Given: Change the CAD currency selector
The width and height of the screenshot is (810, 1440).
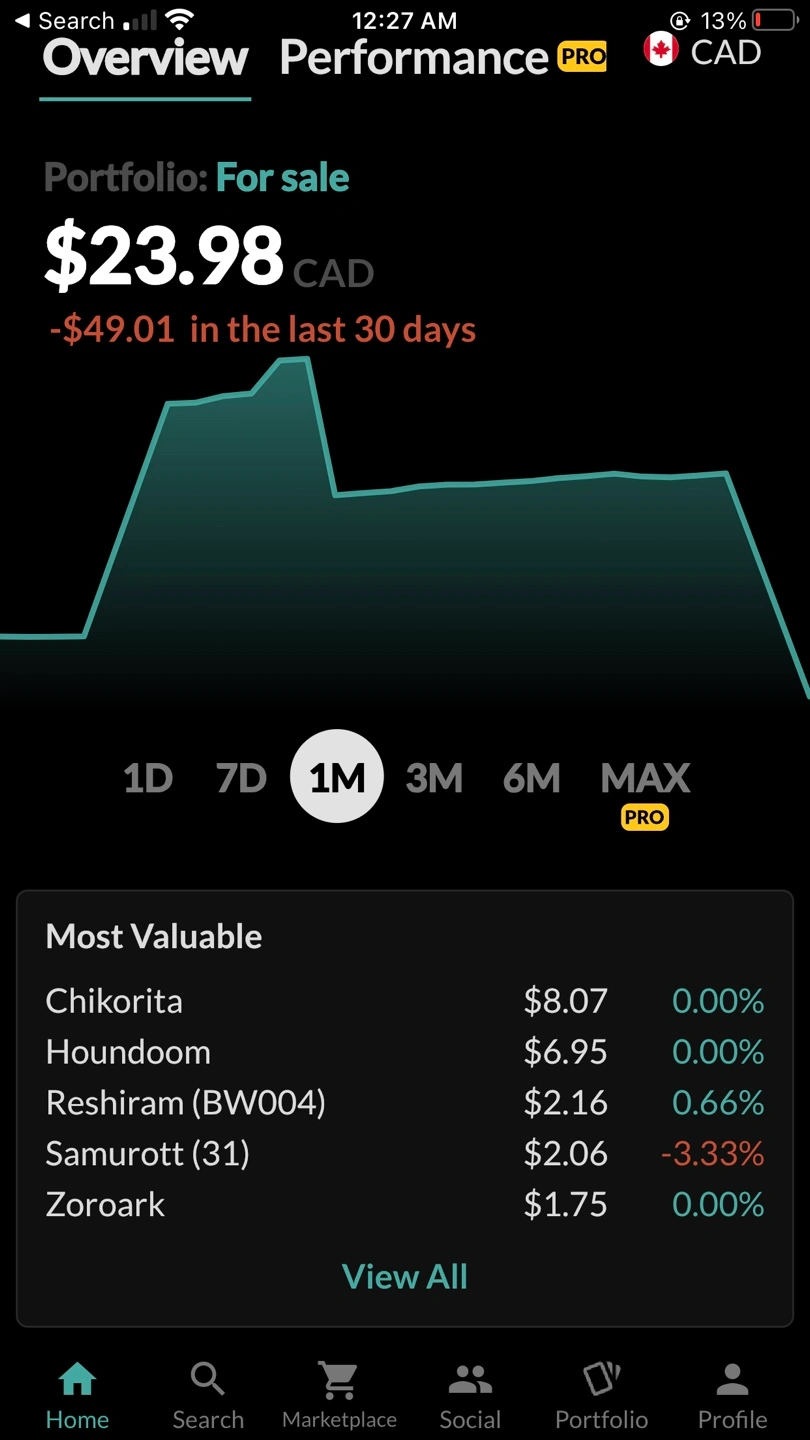Looking at the screenshot, I should 702,51.
